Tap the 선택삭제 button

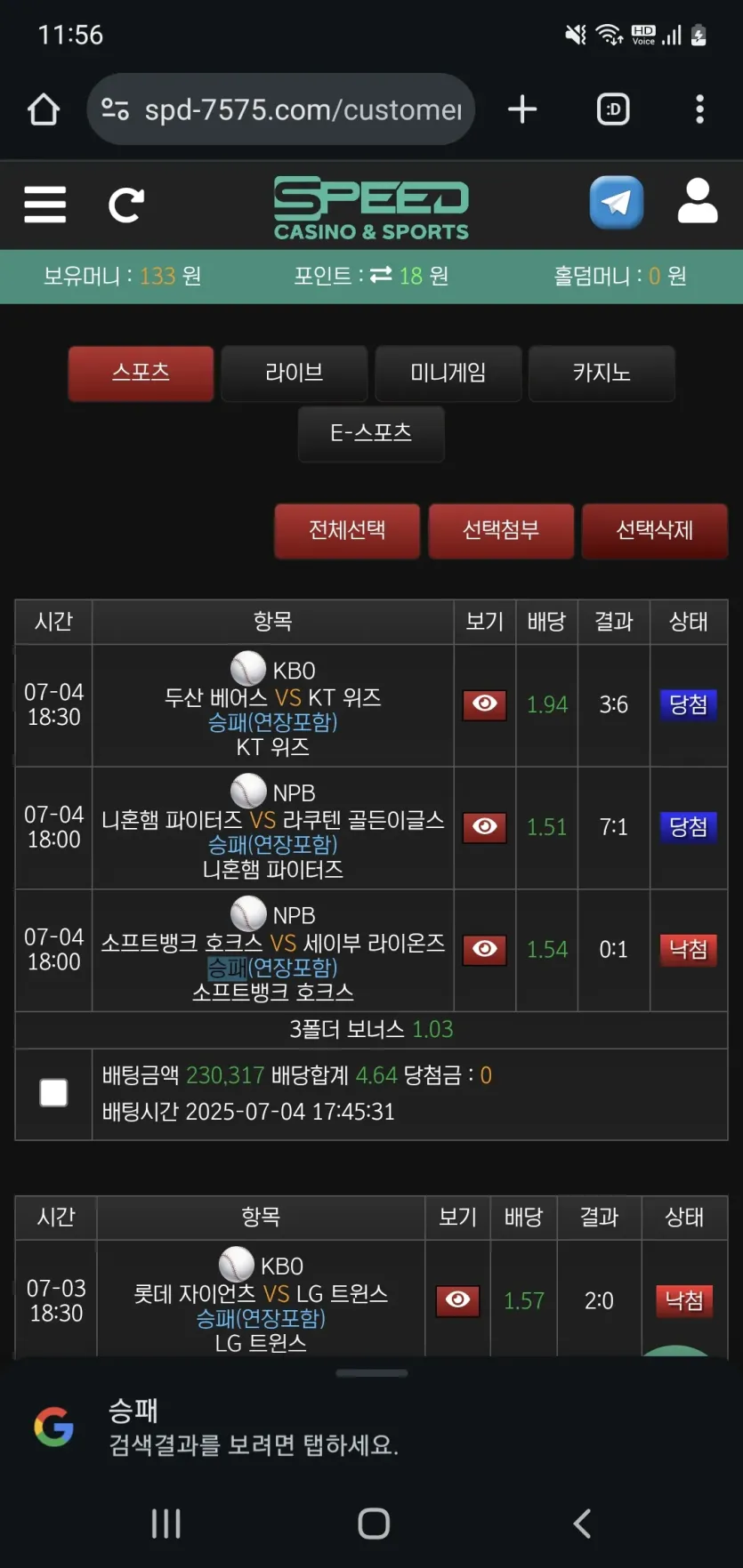click(x=655, y=531)
